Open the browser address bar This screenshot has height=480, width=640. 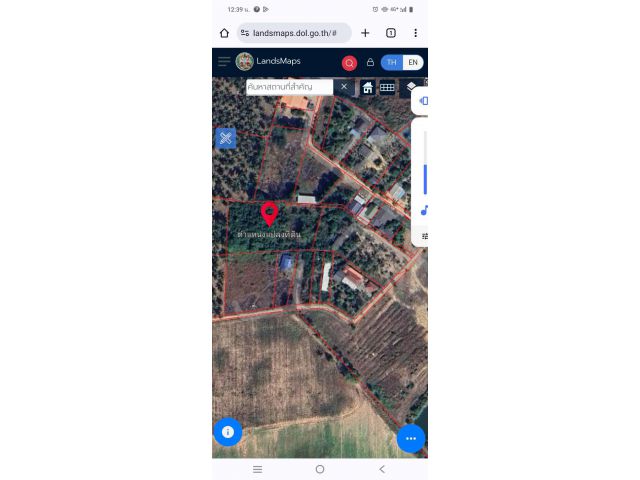coord(294,33)
